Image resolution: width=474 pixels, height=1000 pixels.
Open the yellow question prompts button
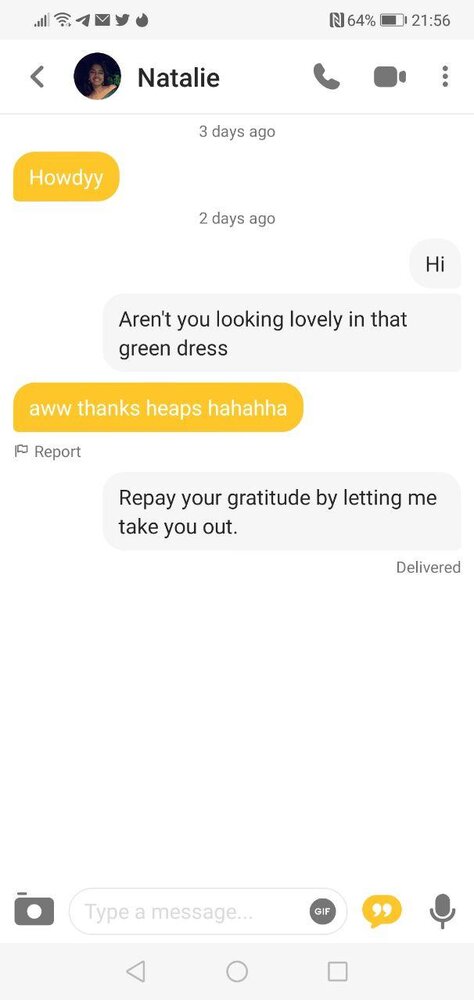pos(382,911)
